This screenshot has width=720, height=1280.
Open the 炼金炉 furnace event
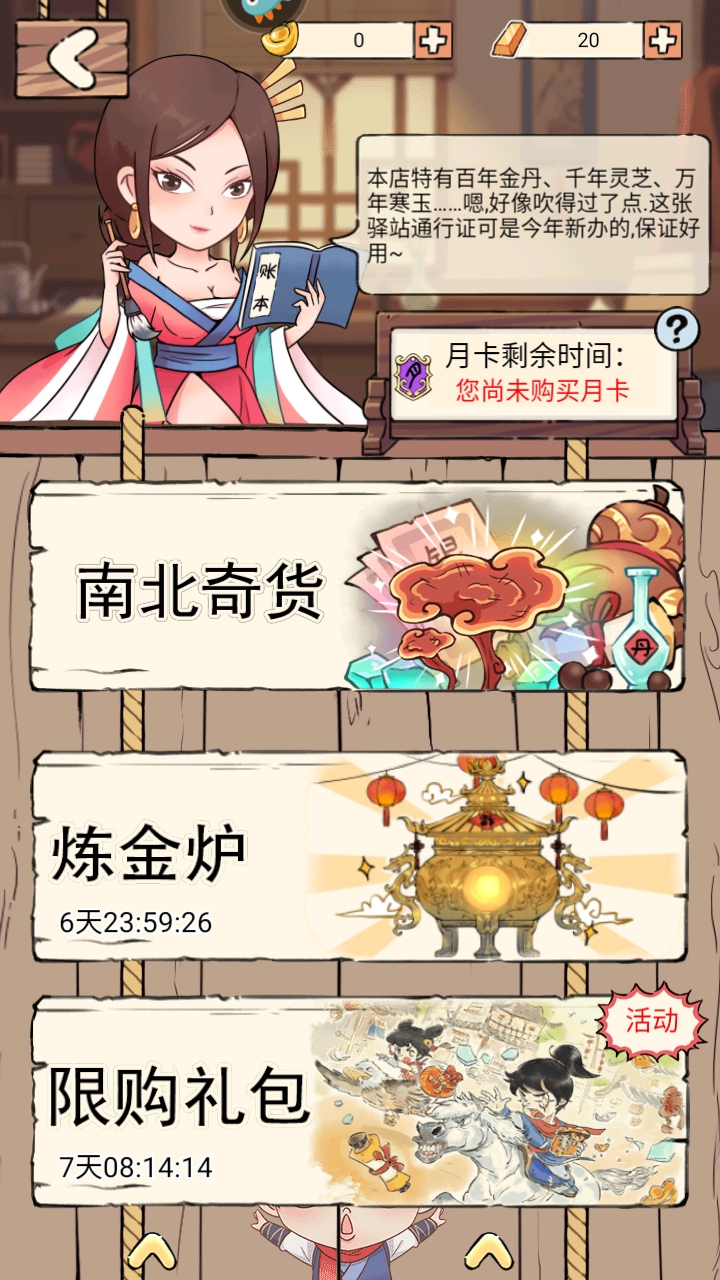[x=358, y=856]
